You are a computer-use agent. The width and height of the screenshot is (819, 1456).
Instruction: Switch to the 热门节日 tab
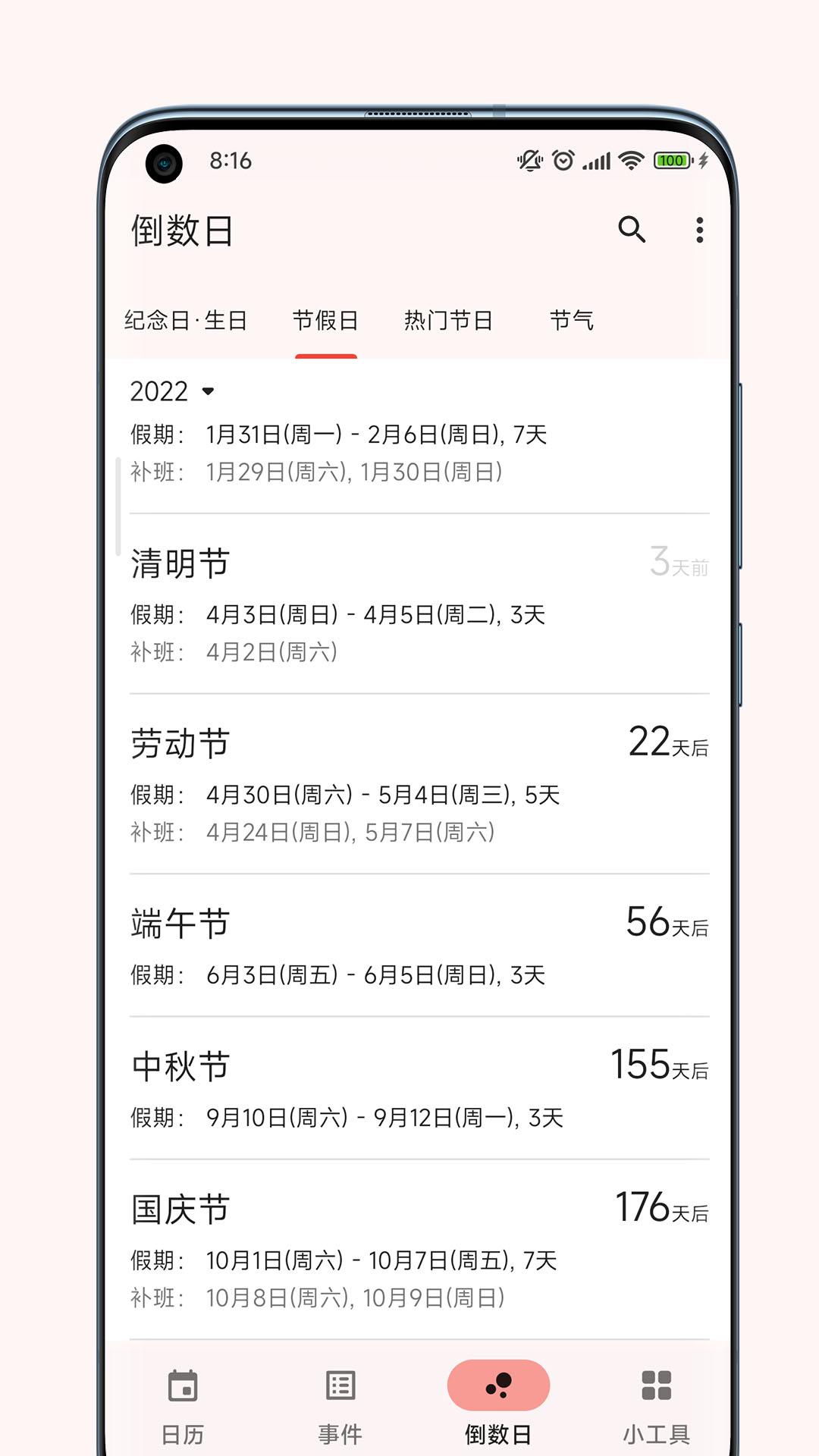pos(449,320)
